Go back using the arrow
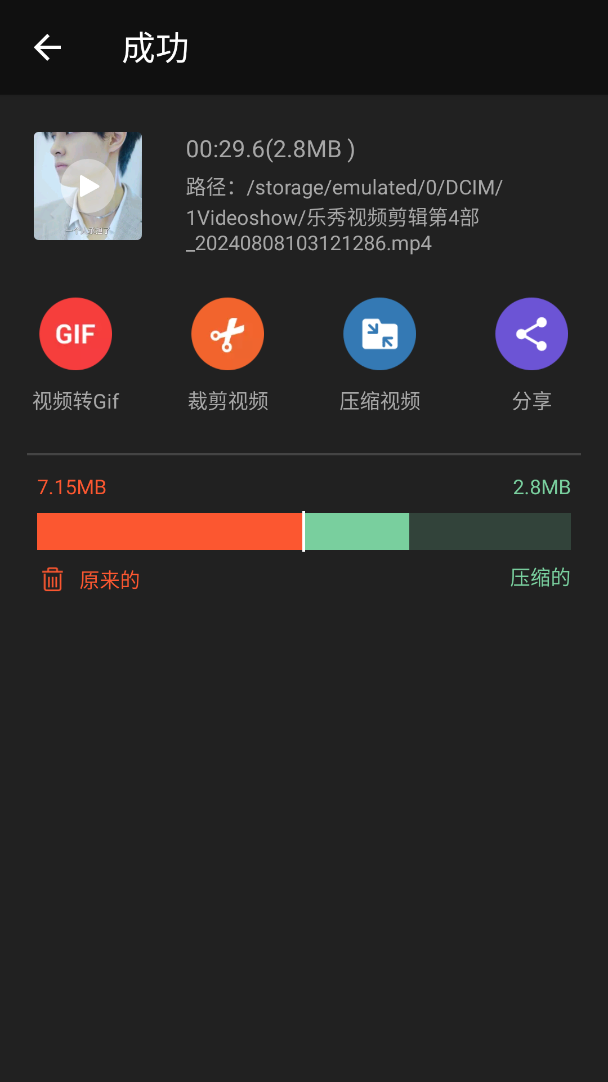The height and width of the screenshot is (1082, 608). 47,48
